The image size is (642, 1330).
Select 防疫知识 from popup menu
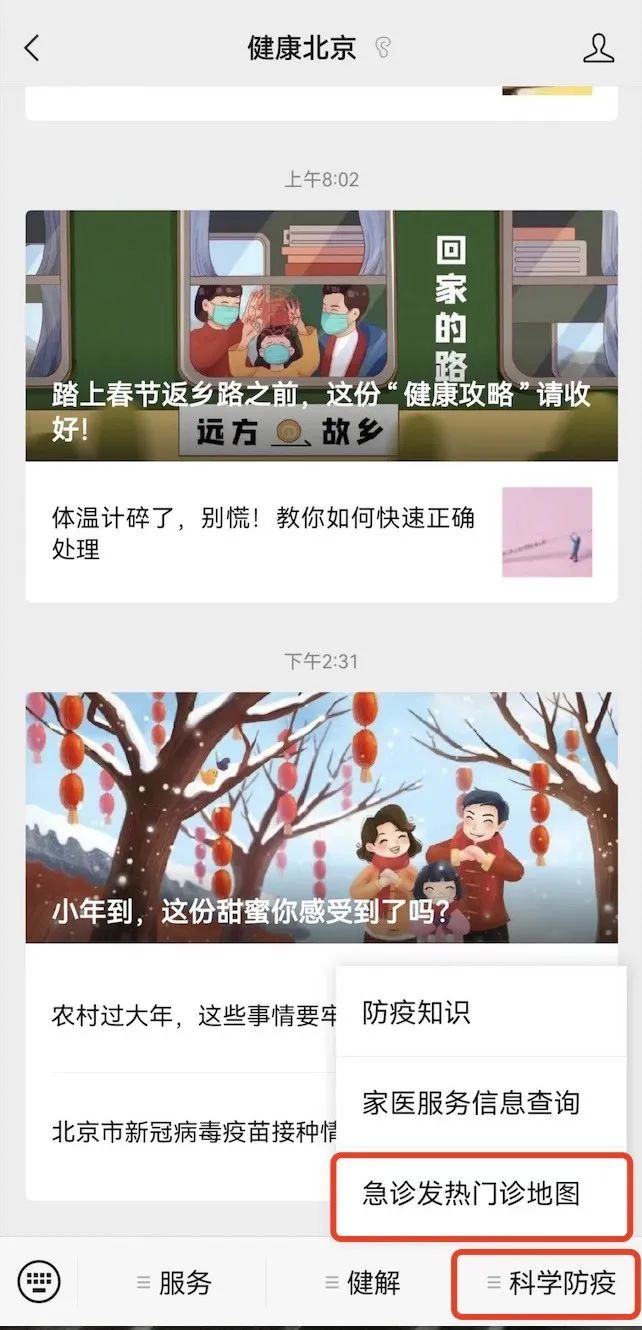pyautogui.click(x=481, y=1012)
